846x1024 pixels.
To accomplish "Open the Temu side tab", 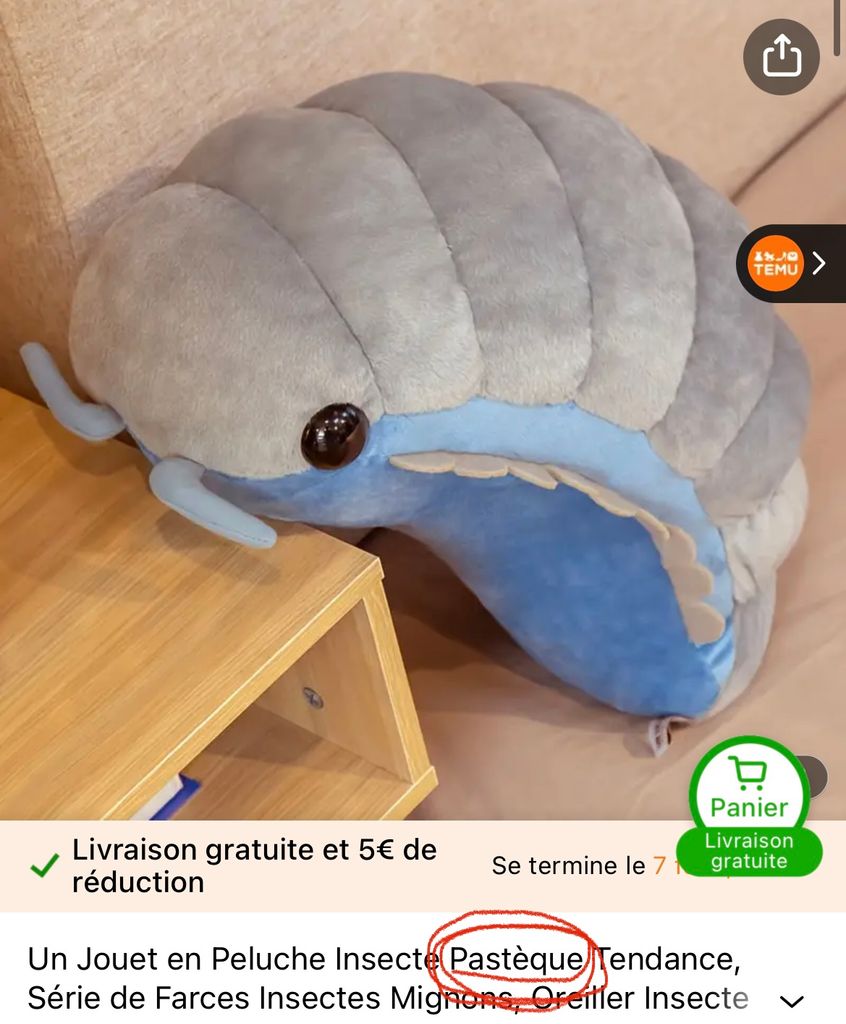I will coord(791,263).
